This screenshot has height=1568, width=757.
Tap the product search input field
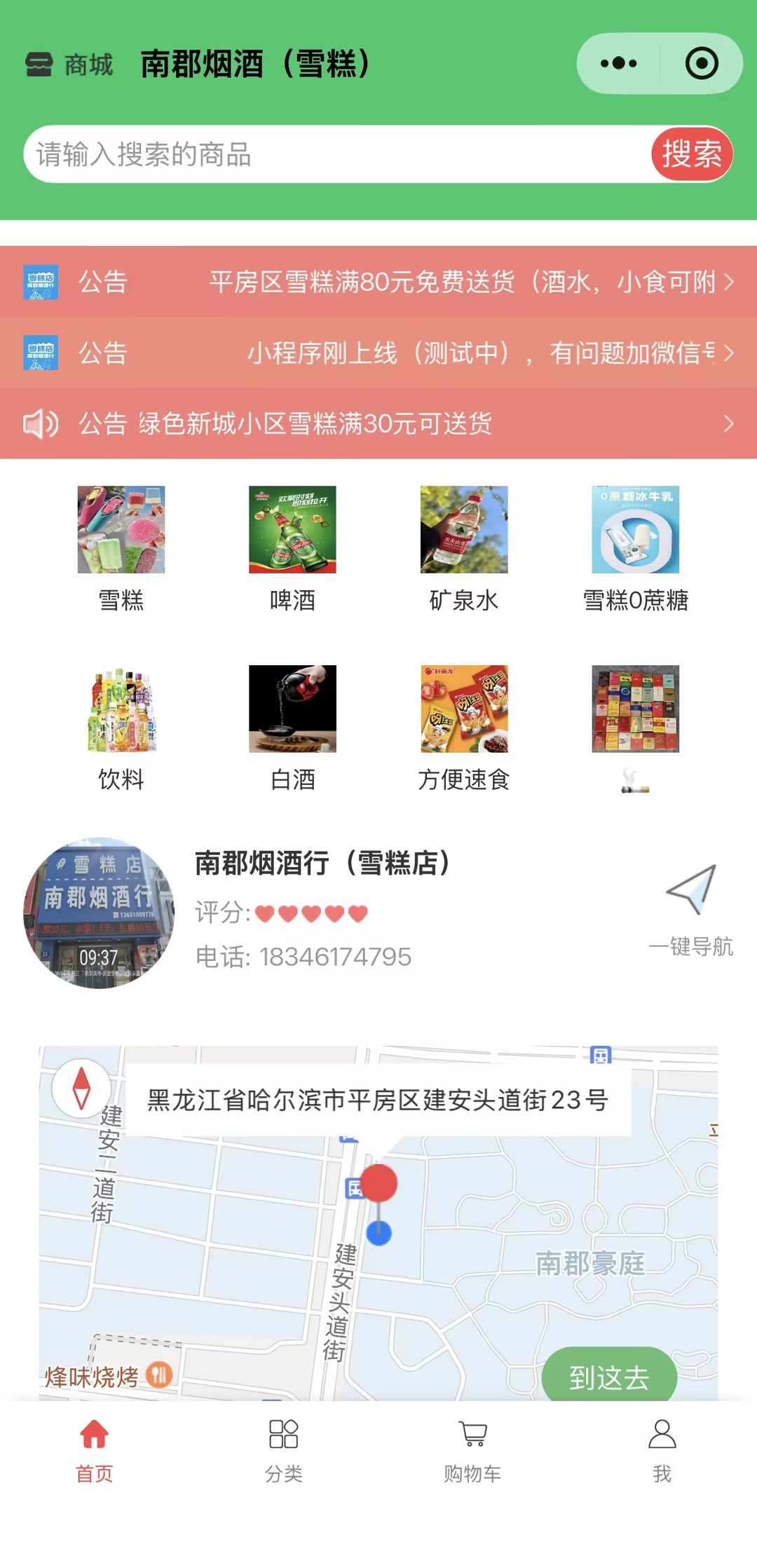pos(336,154)
